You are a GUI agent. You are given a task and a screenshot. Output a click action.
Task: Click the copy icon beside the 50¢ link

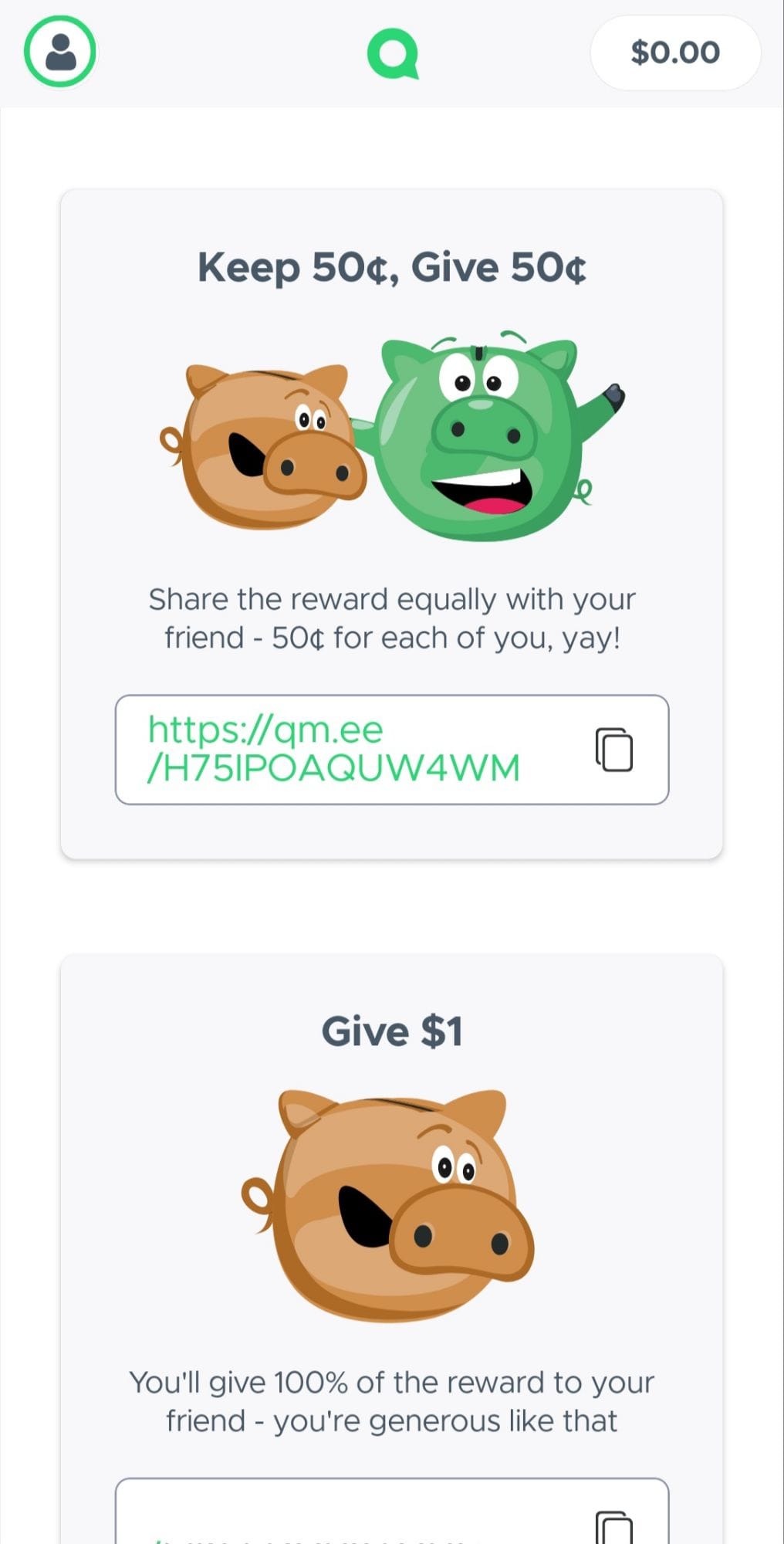click(613, 748)
